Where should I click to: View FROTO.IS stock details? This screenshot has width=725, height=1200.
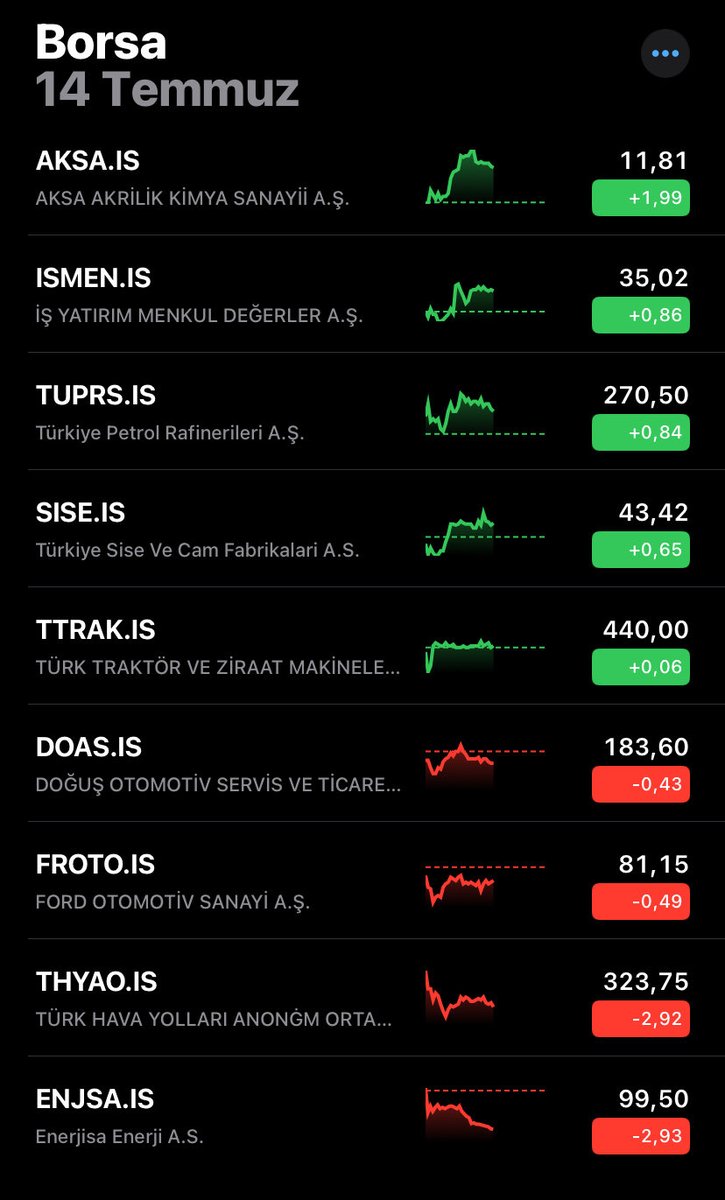tap(362, 881)
